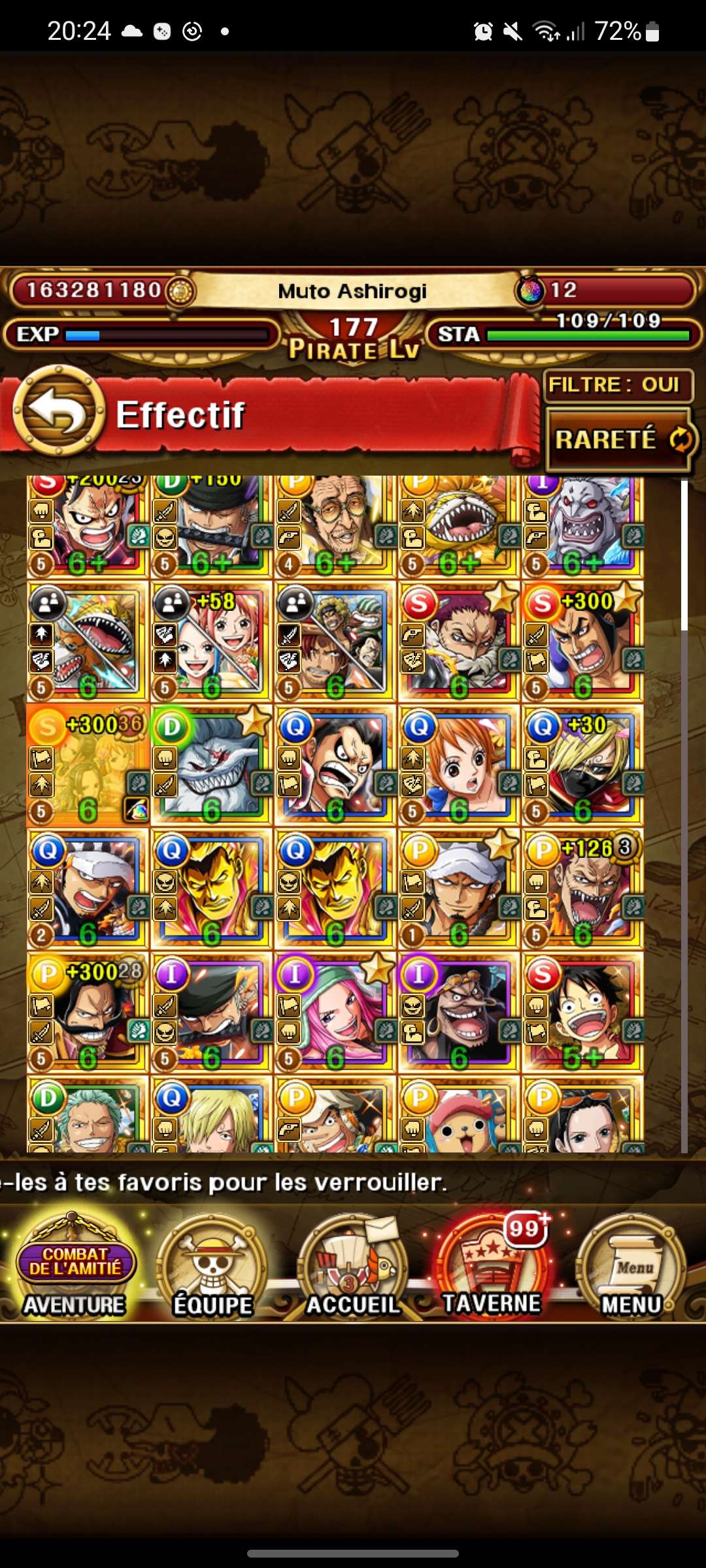Pick the pink-haired character card
The image size is (706, 1568).
click(x=335, y=1013)
